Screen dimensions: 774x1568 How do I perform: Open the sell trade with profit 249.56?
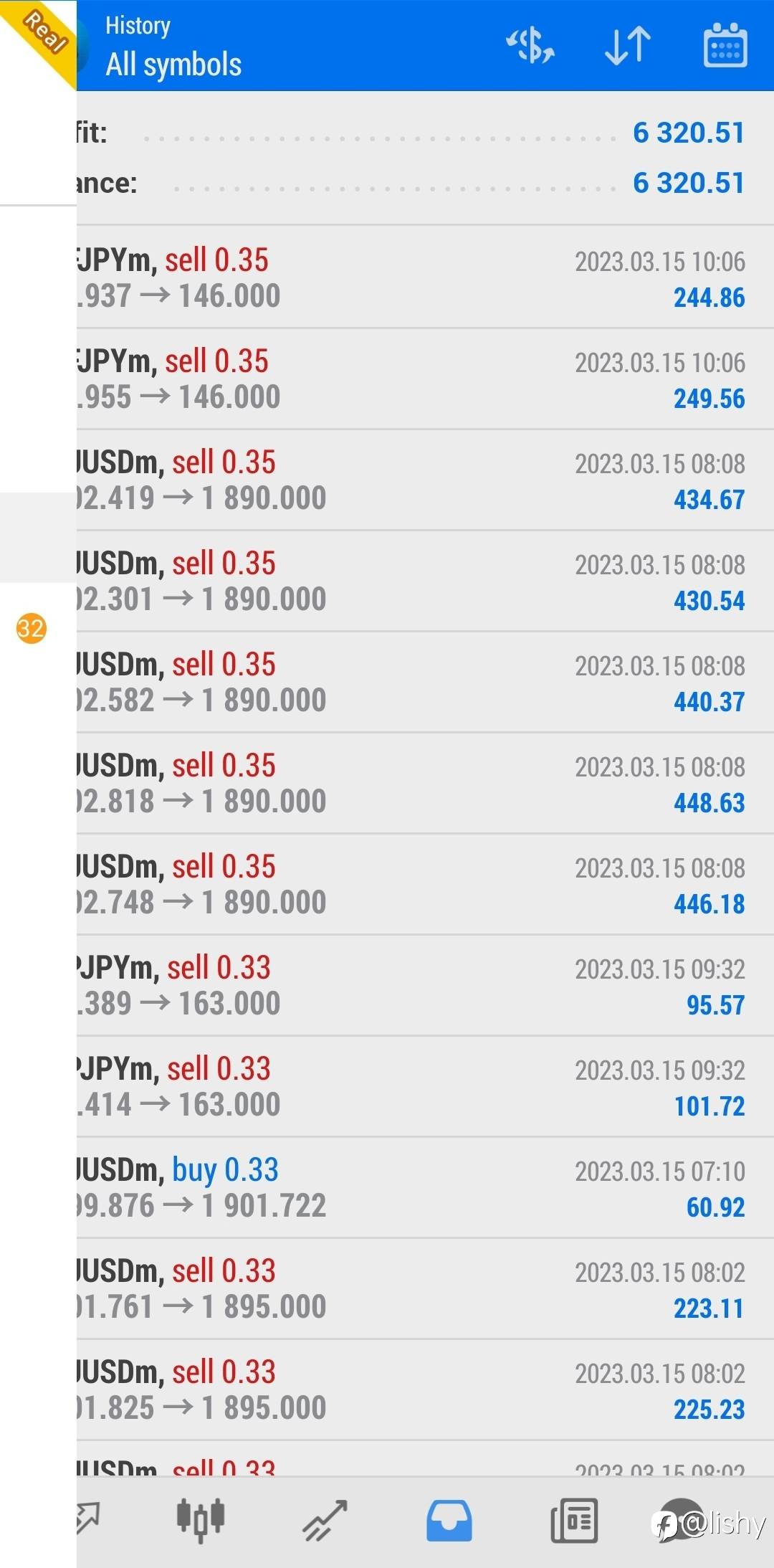click(x=423, y=379)
